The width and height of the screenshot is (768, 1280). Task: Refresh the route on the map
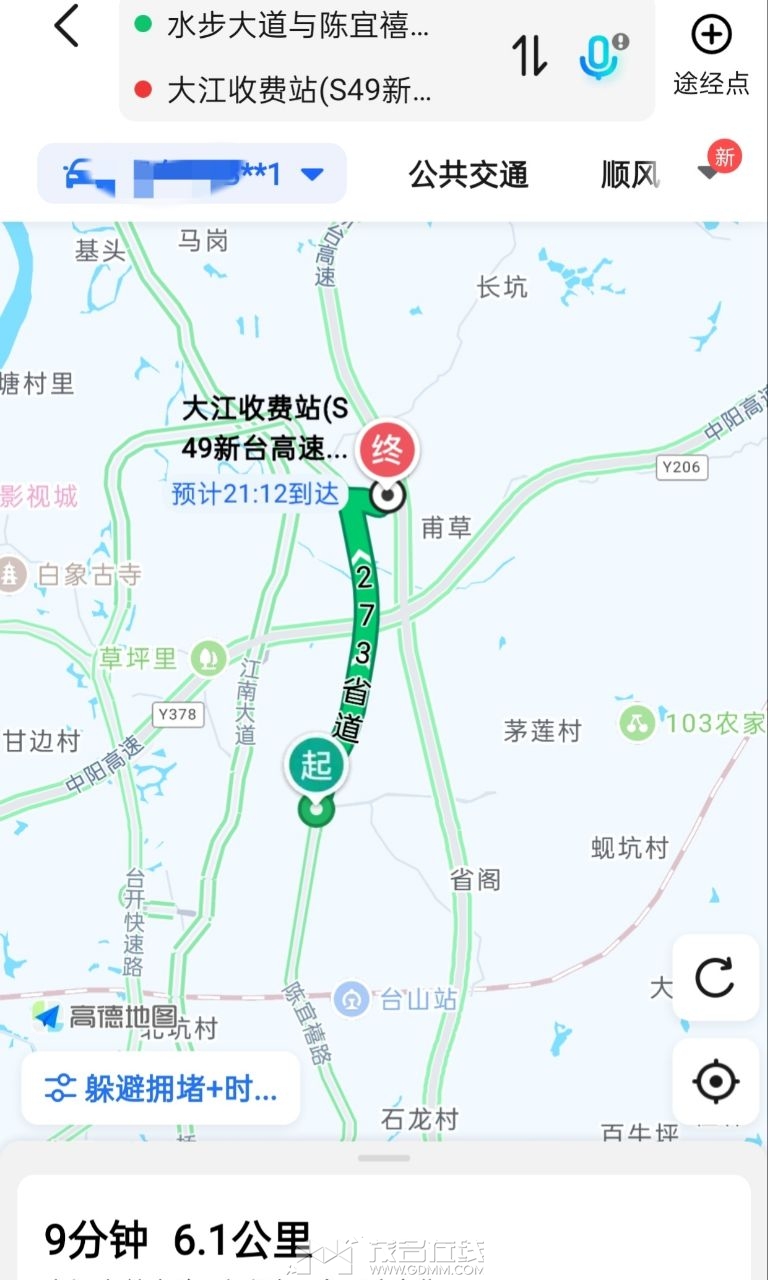pyautogui.click(x=715, y=977)
